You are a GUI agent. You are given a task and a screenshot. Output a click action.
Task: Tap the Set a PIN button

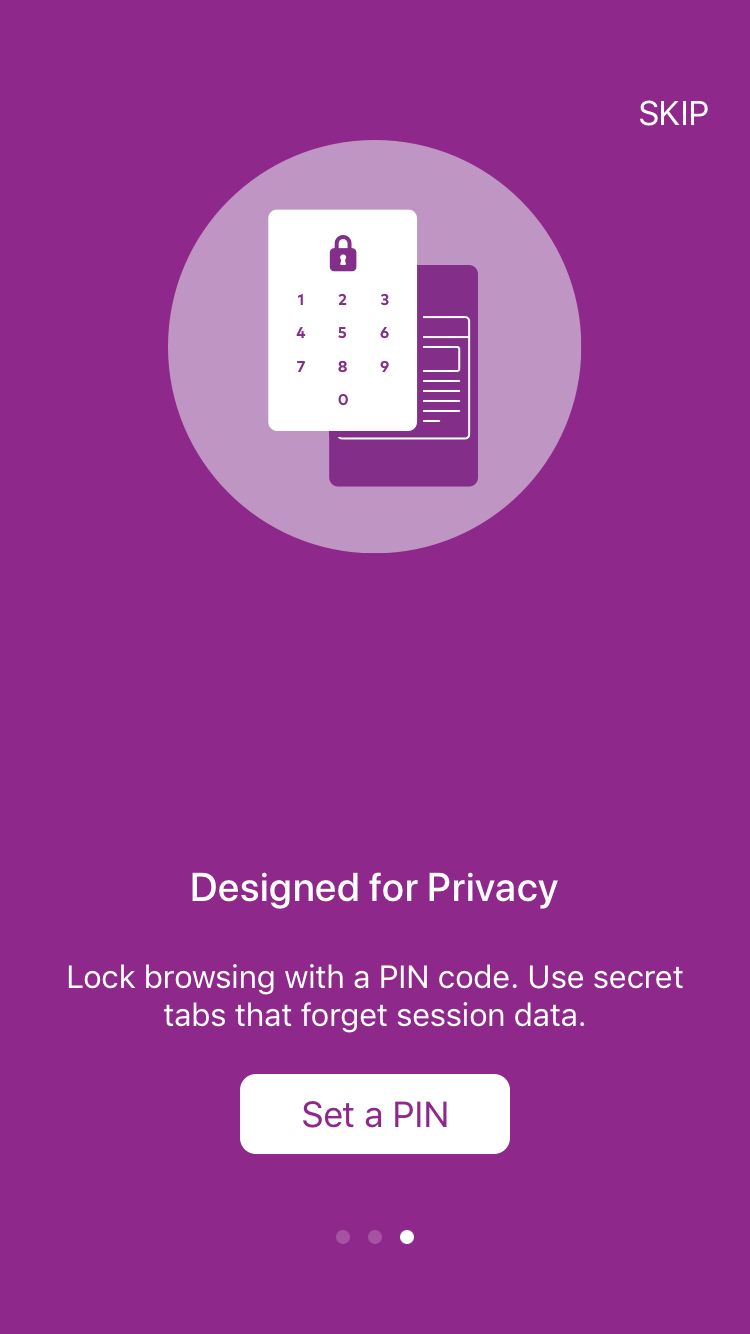[375, 1114]
